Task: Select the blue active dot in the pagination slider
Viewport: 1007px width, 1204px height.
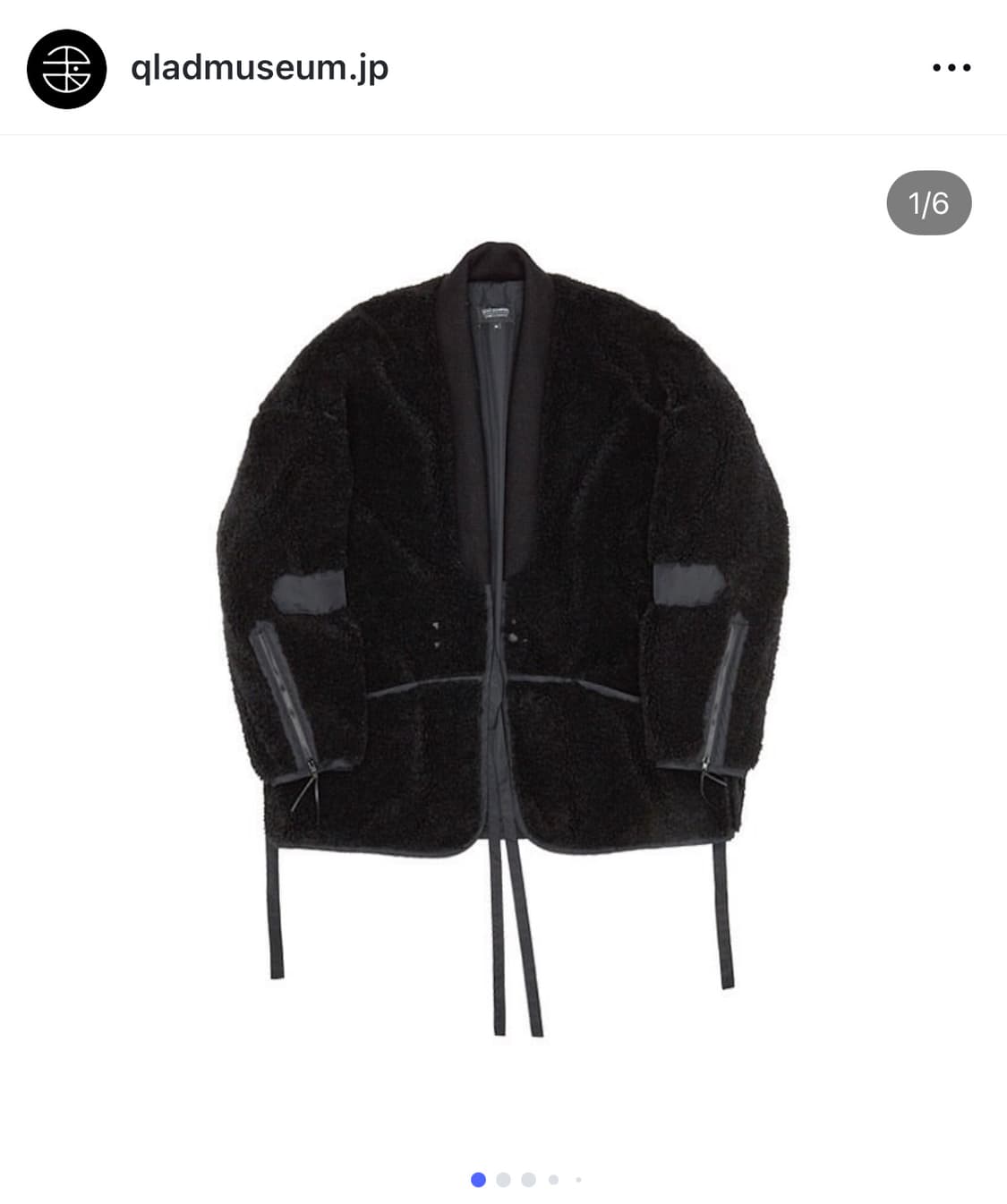Action: (479, 1179)
